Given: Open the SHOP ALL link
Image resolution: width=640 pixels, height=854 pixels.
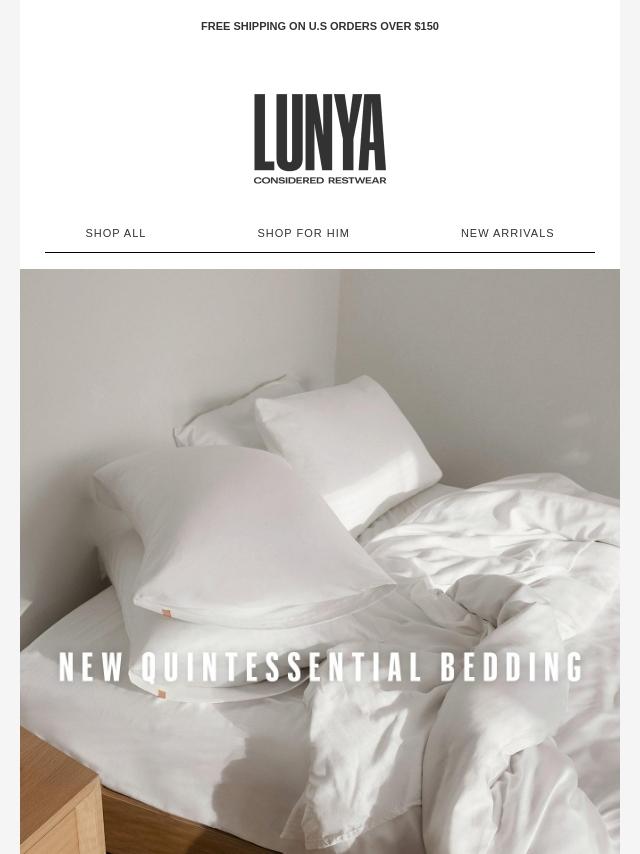Looking at the screenshot, I should pos(115,233).
